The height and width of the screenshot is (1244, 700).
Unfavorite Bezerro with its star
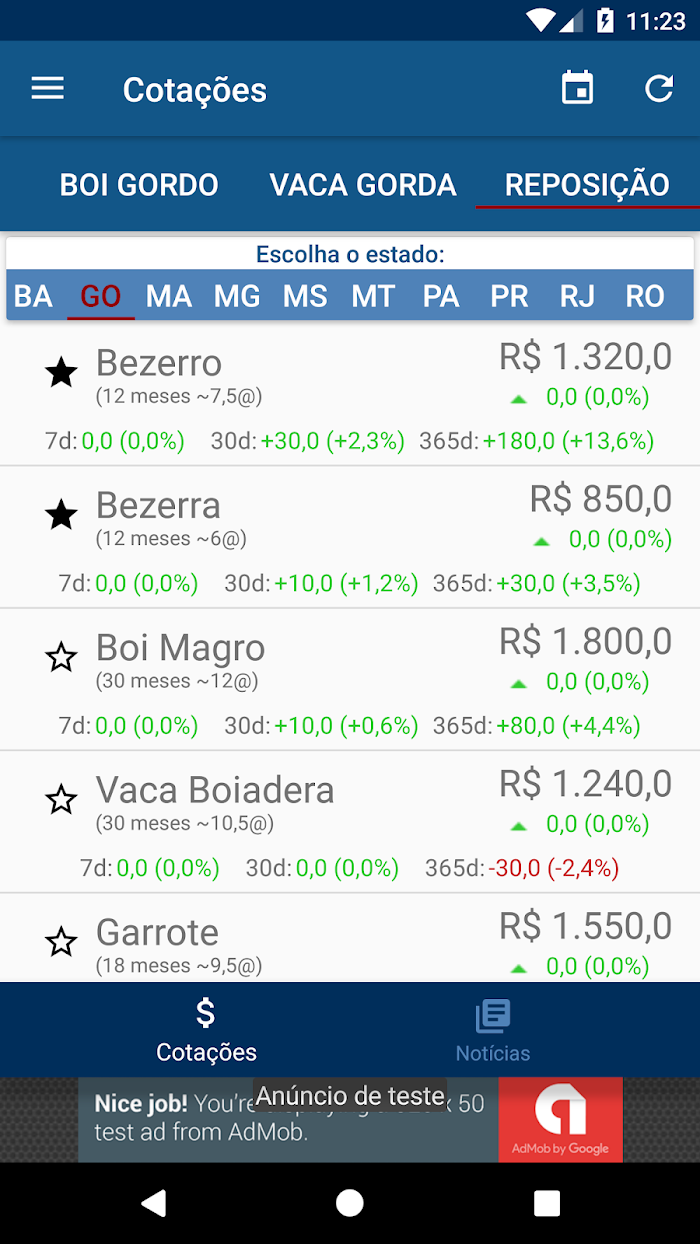click(x=61, y=373)
